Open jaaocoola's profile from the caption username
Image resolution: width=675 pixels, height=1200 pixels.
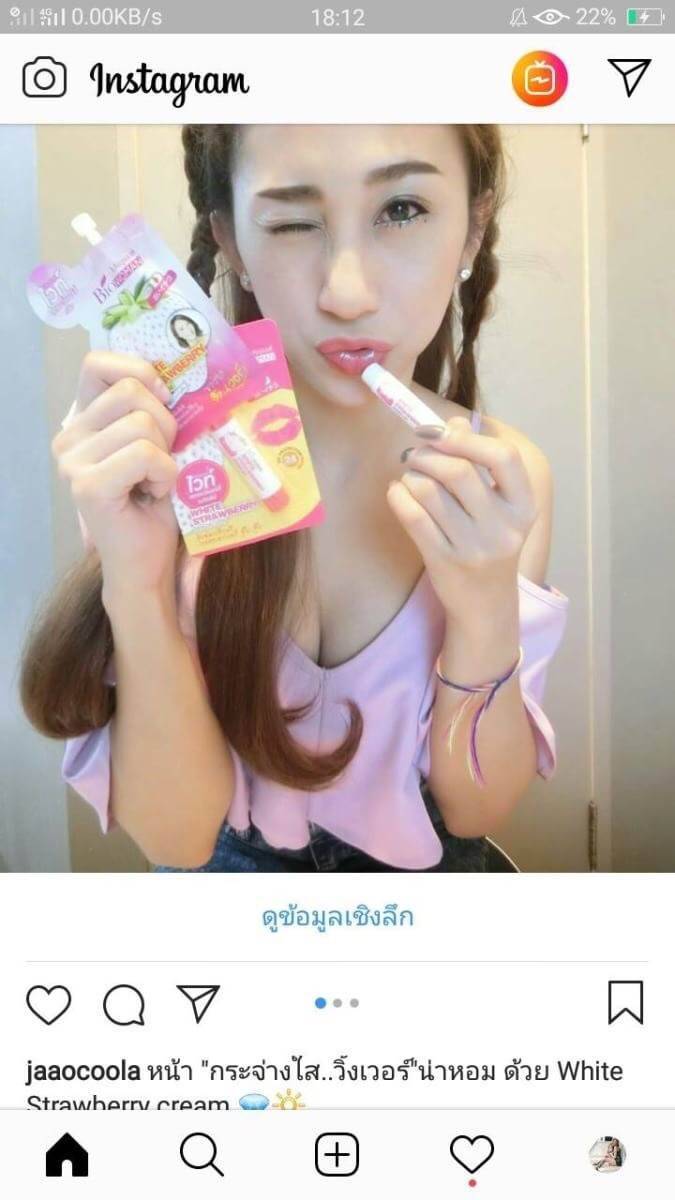tap(83, 1072)
